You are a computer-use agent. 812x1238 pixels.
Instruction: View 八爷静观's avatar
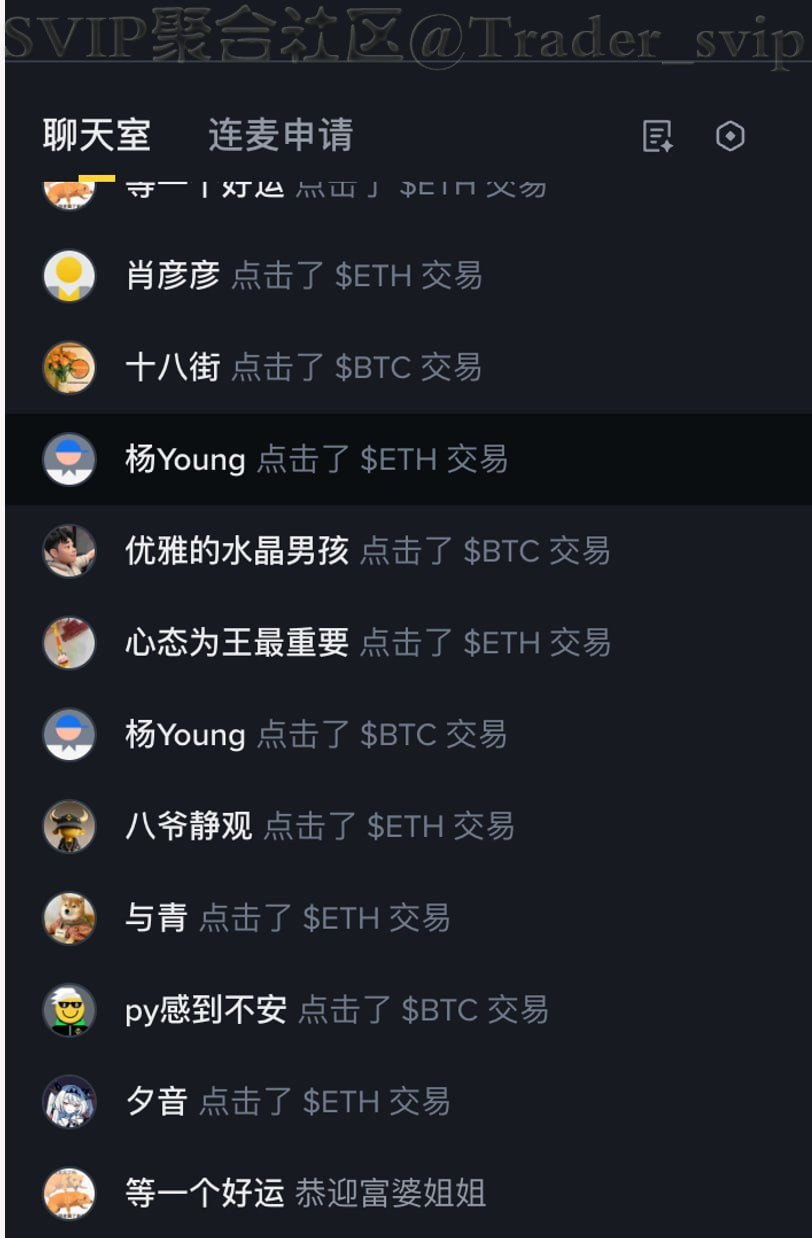tap(69, 826)
